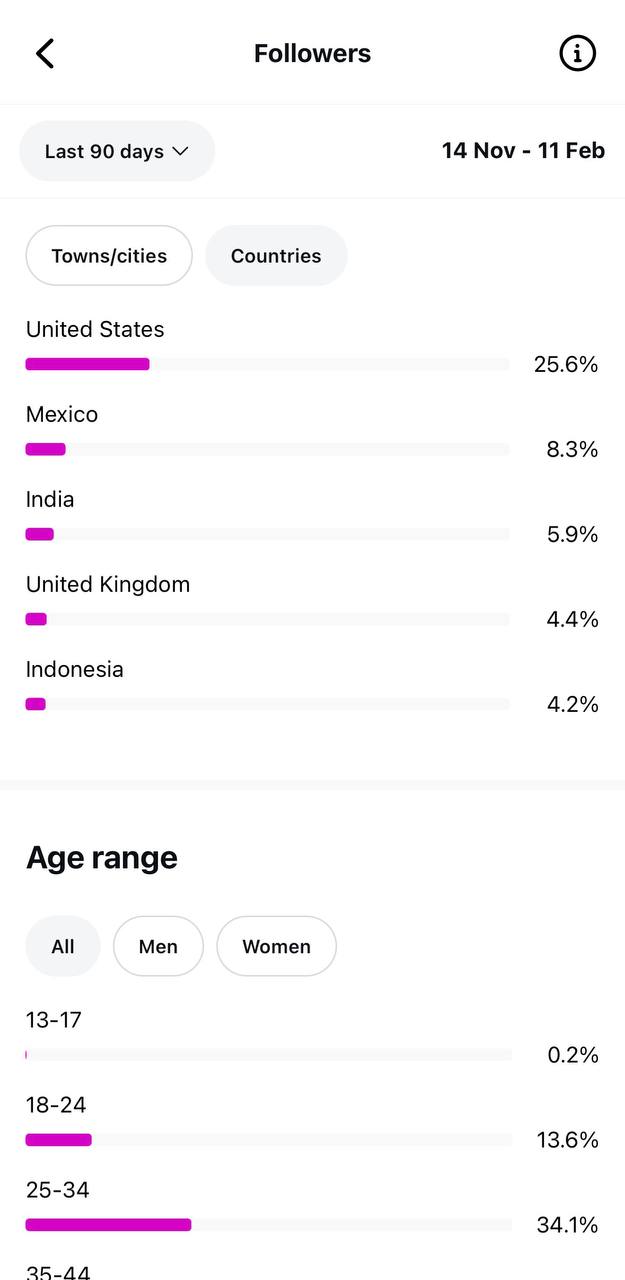
Task: Filter age range by Men
Action: click(x=158, y=946)
